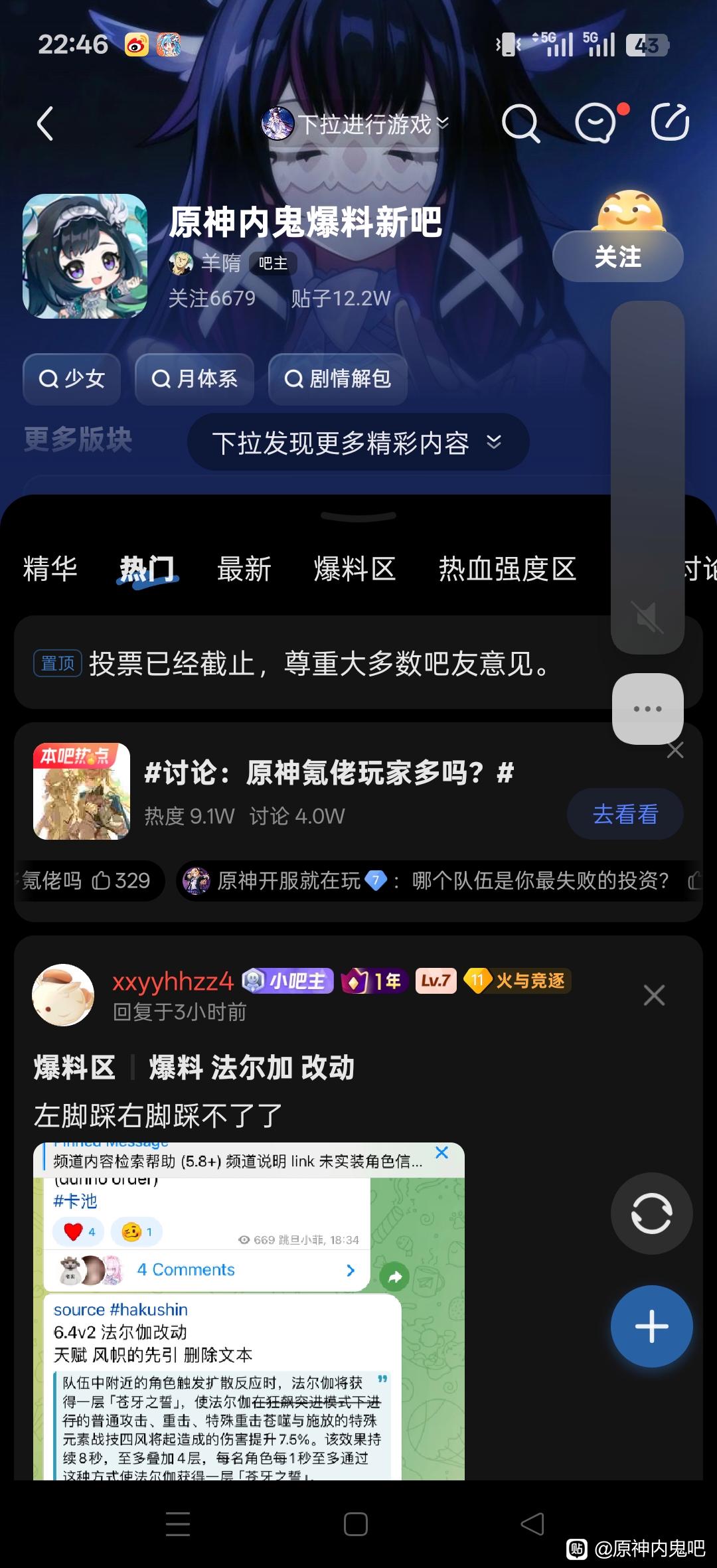Refresh the feed with the circular arrows button

coord(651,1214)
